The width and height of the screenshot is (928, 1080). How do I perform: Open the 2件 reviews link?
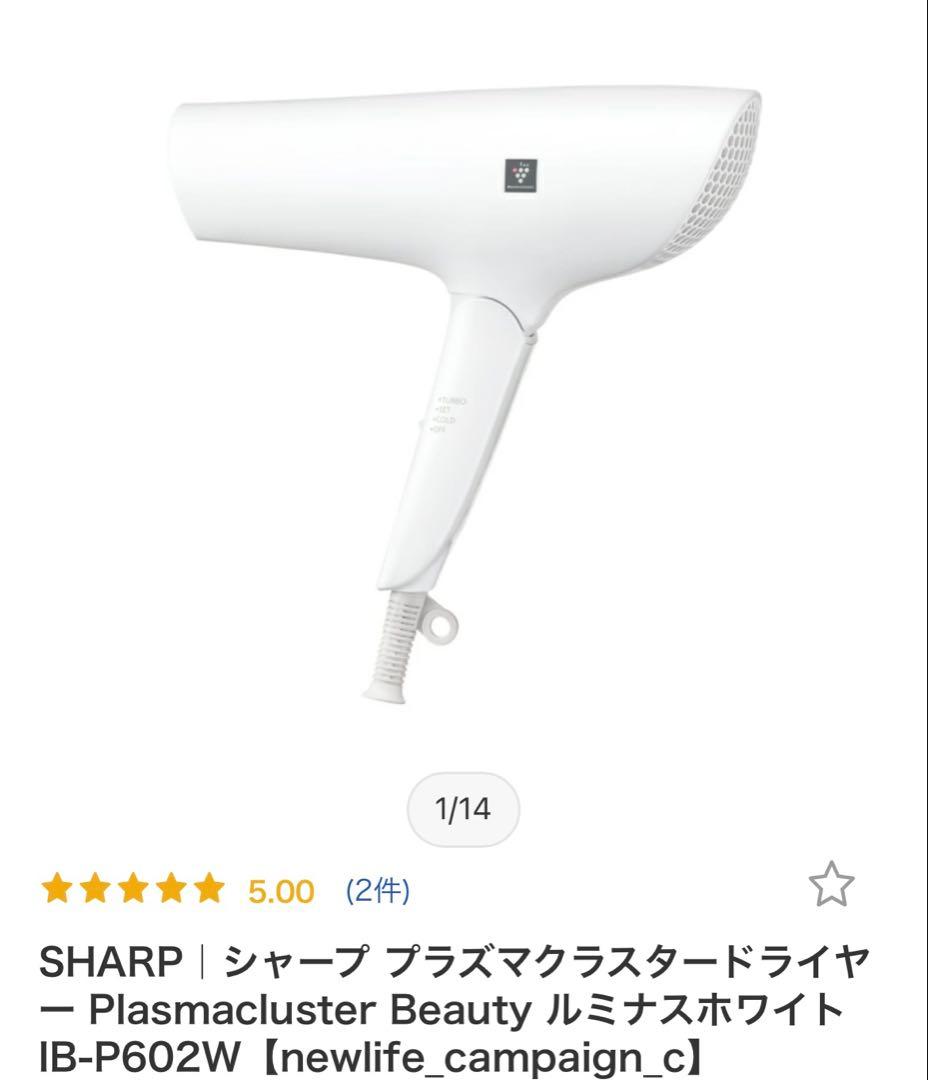click(377, 890)
